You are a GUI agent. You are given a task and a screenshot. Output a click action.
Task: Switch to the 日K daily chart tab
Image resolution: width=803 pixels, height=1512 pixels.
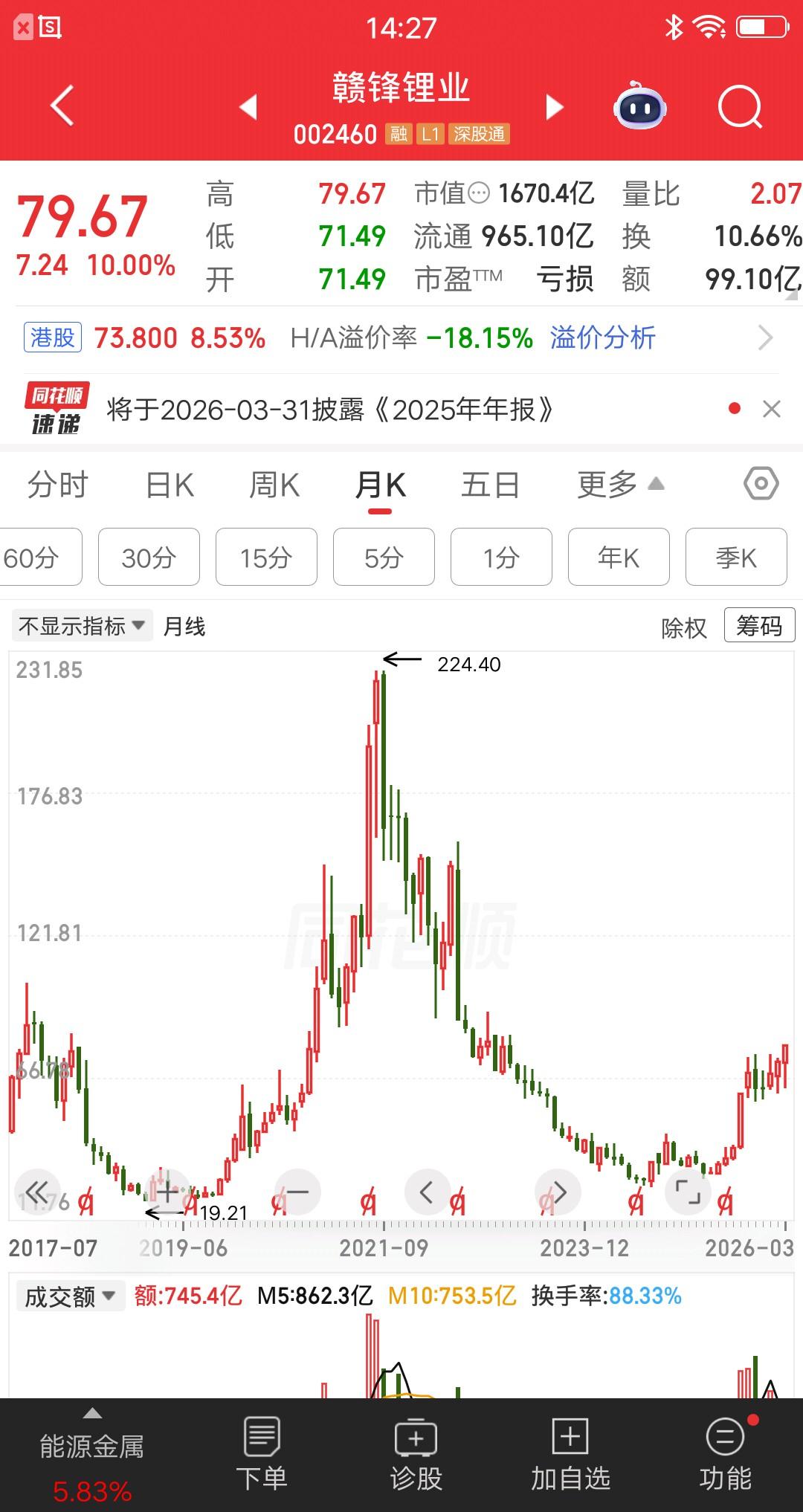click(x=170, y=483)
